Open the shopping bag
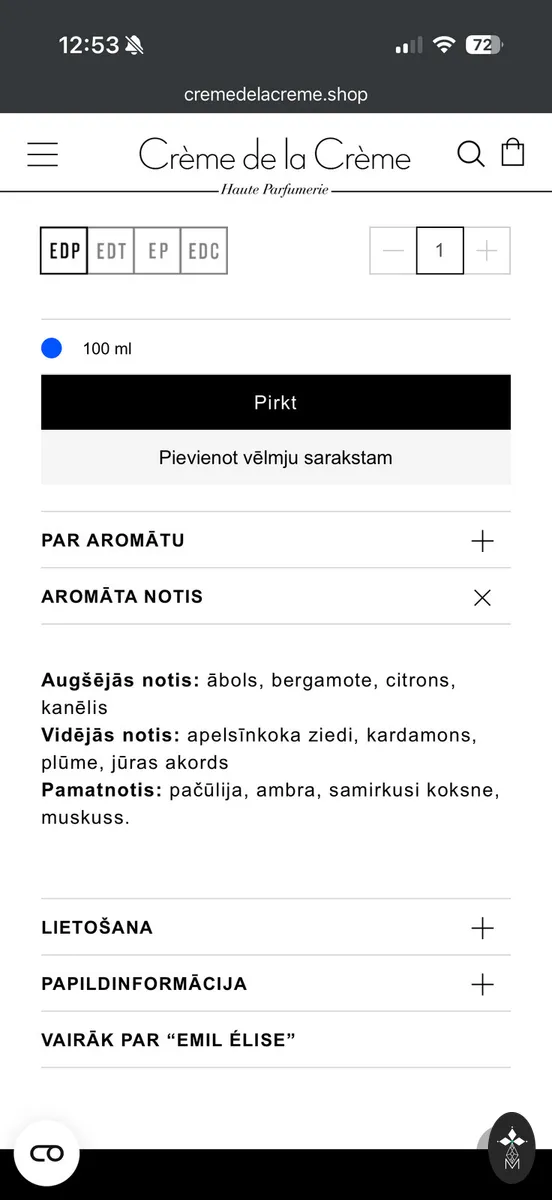The width and height of the screenshot is (552, 1200). (x=513, y=152)
